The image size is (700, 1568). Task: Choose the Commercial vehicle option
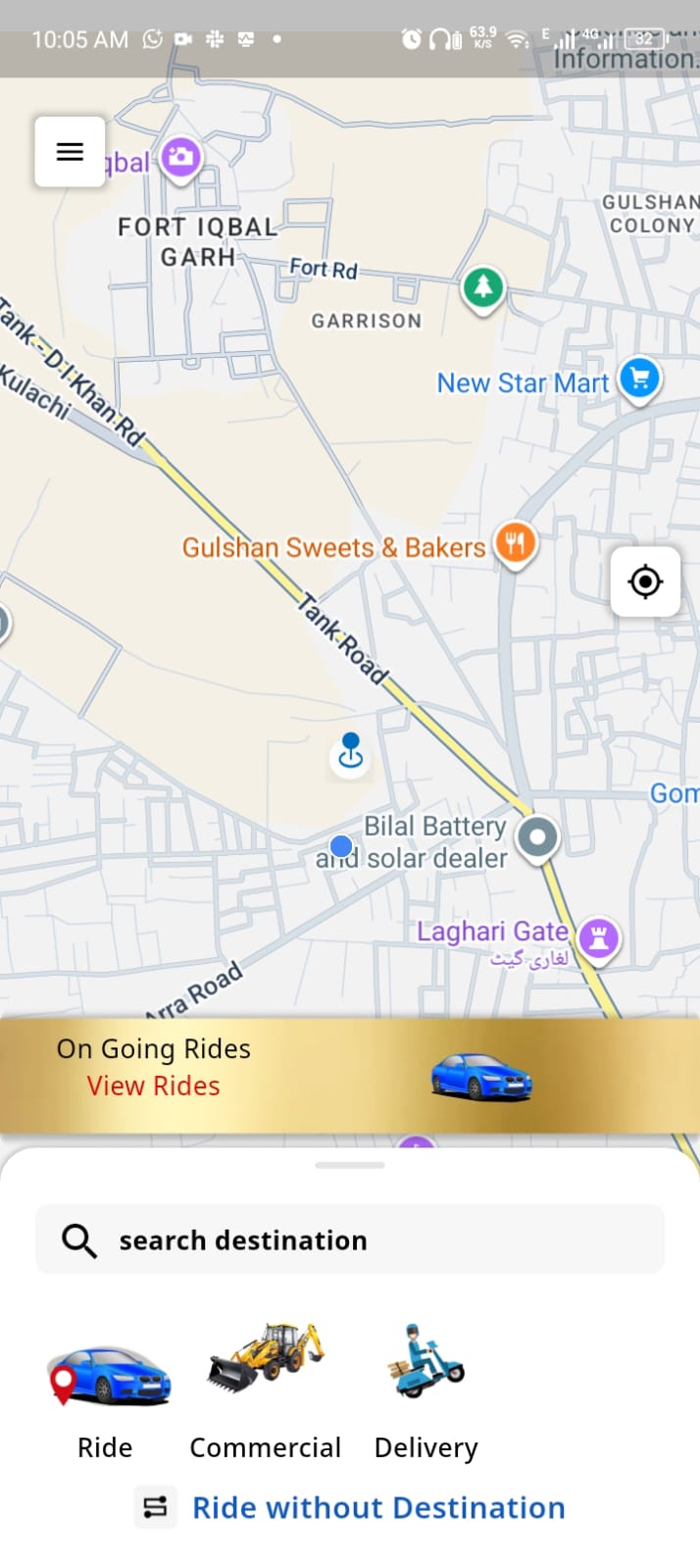[x=265, y=1391]
